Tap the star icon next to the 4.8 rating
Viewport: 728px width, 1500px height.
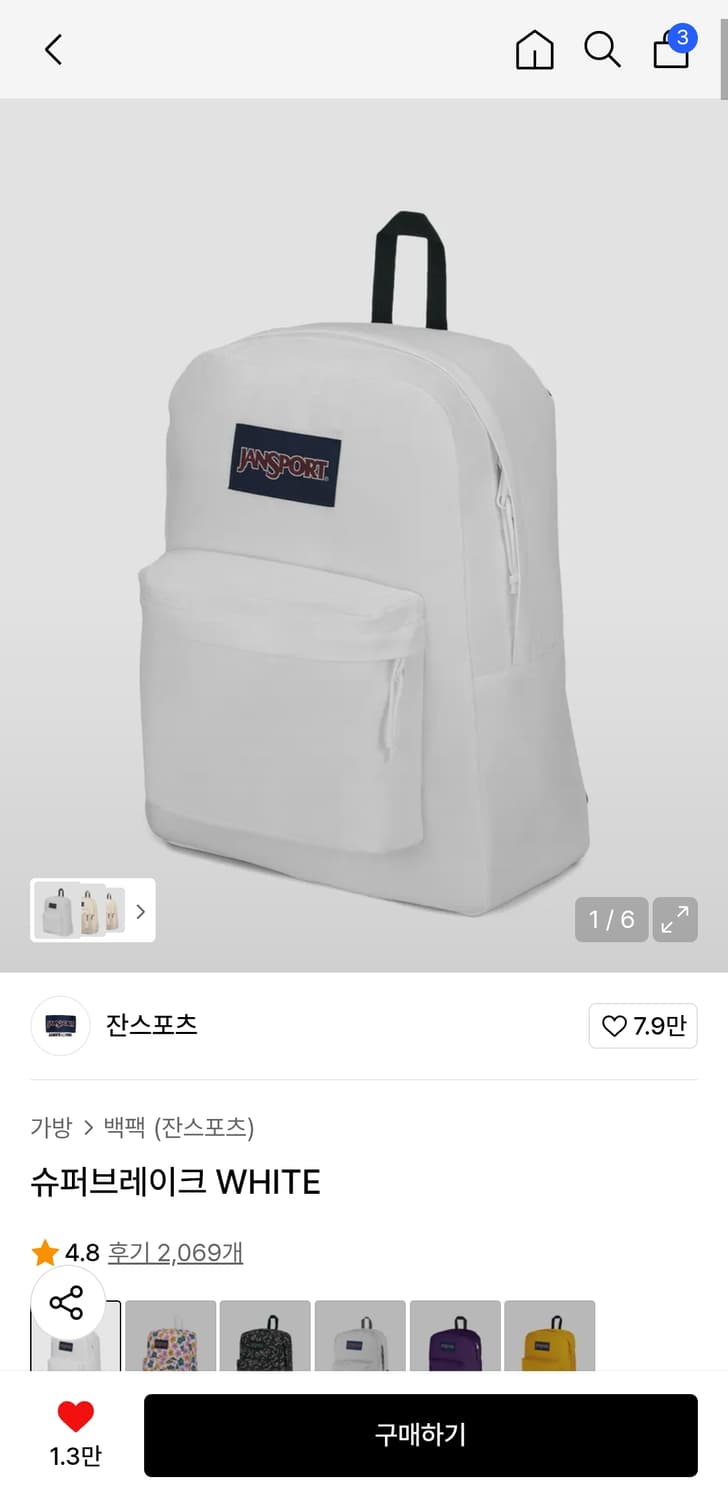tap(44, 1252)
